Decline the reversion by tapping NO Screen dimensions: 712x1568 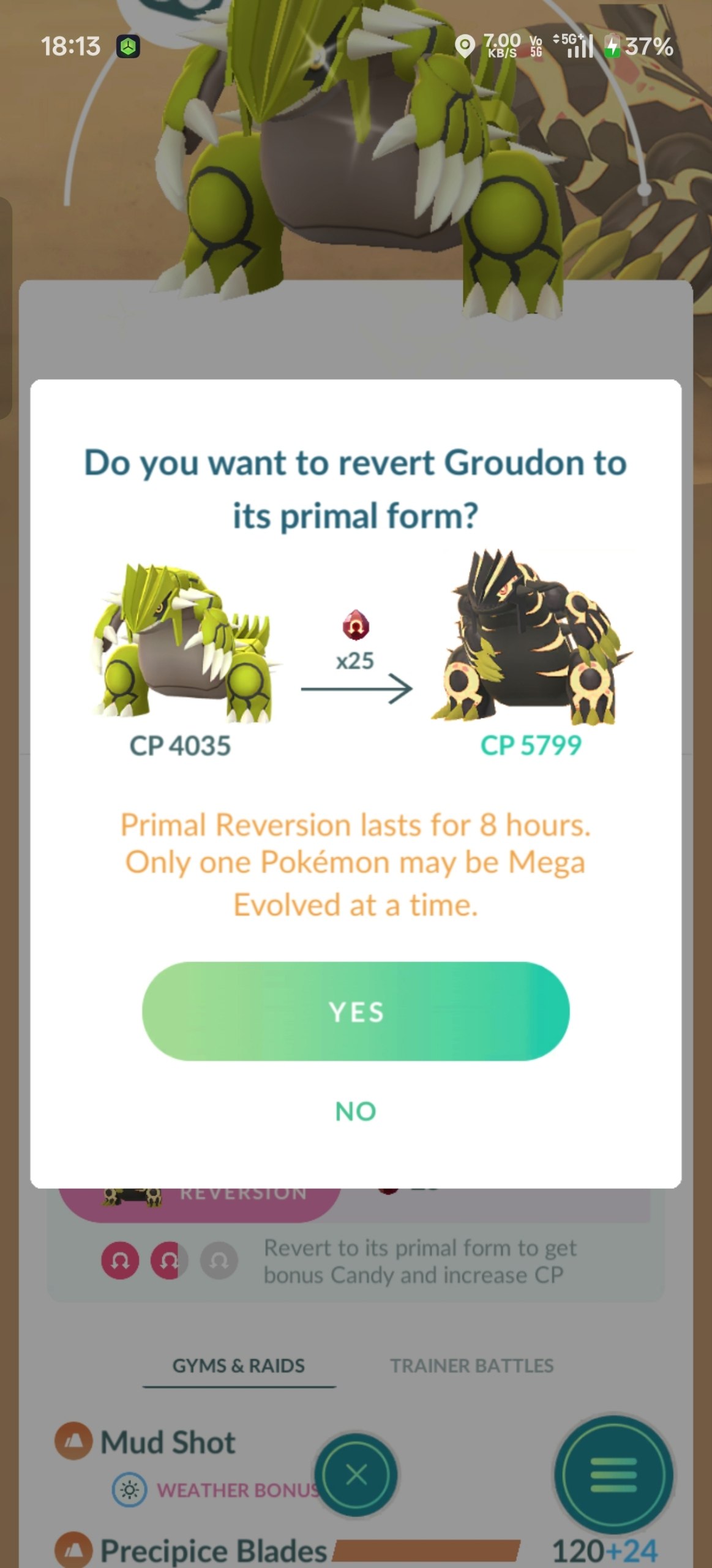coord(356,1111)
